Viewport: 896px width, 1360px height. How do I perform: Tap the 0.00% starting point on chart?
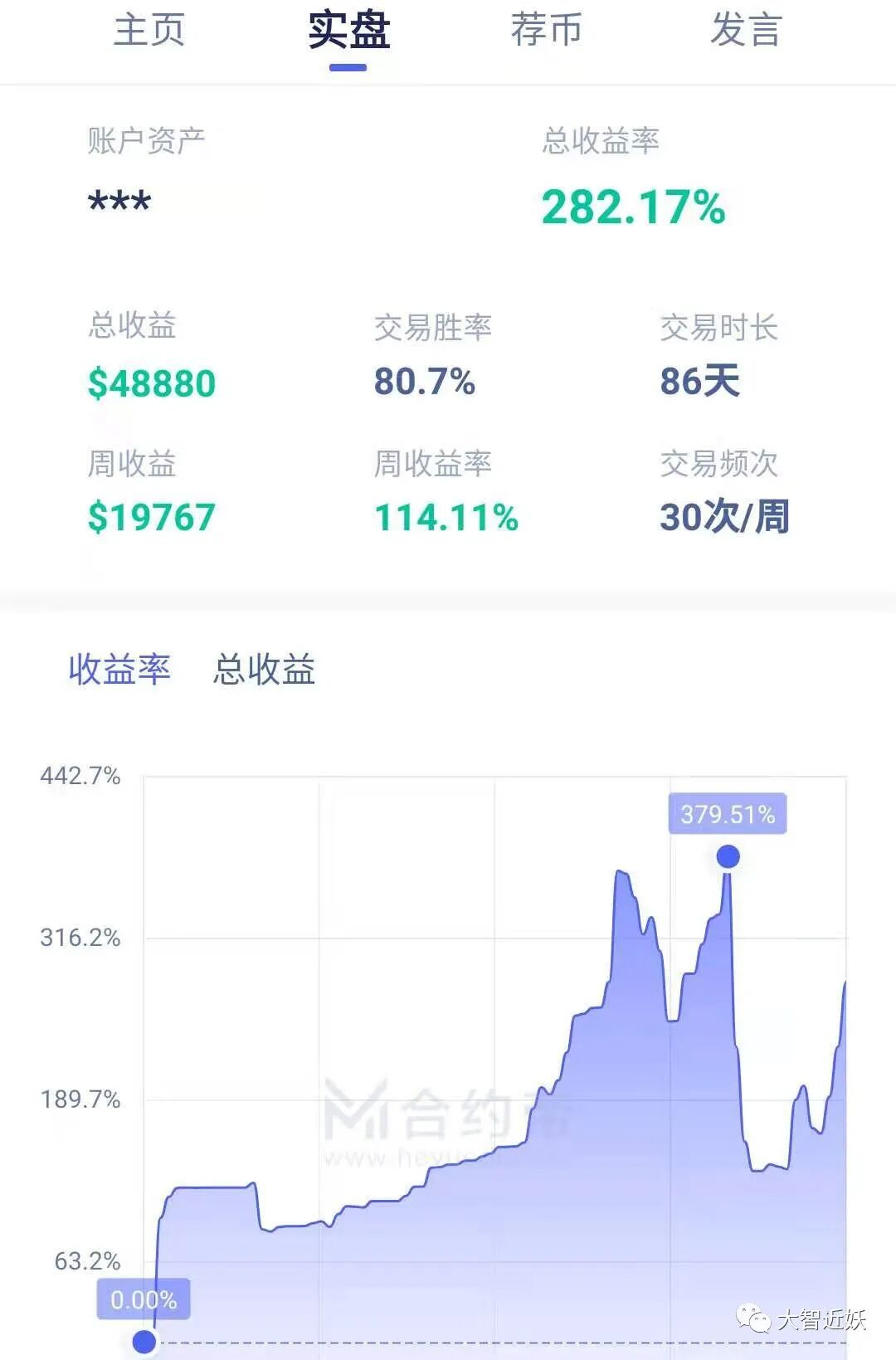pos(144,1341)
